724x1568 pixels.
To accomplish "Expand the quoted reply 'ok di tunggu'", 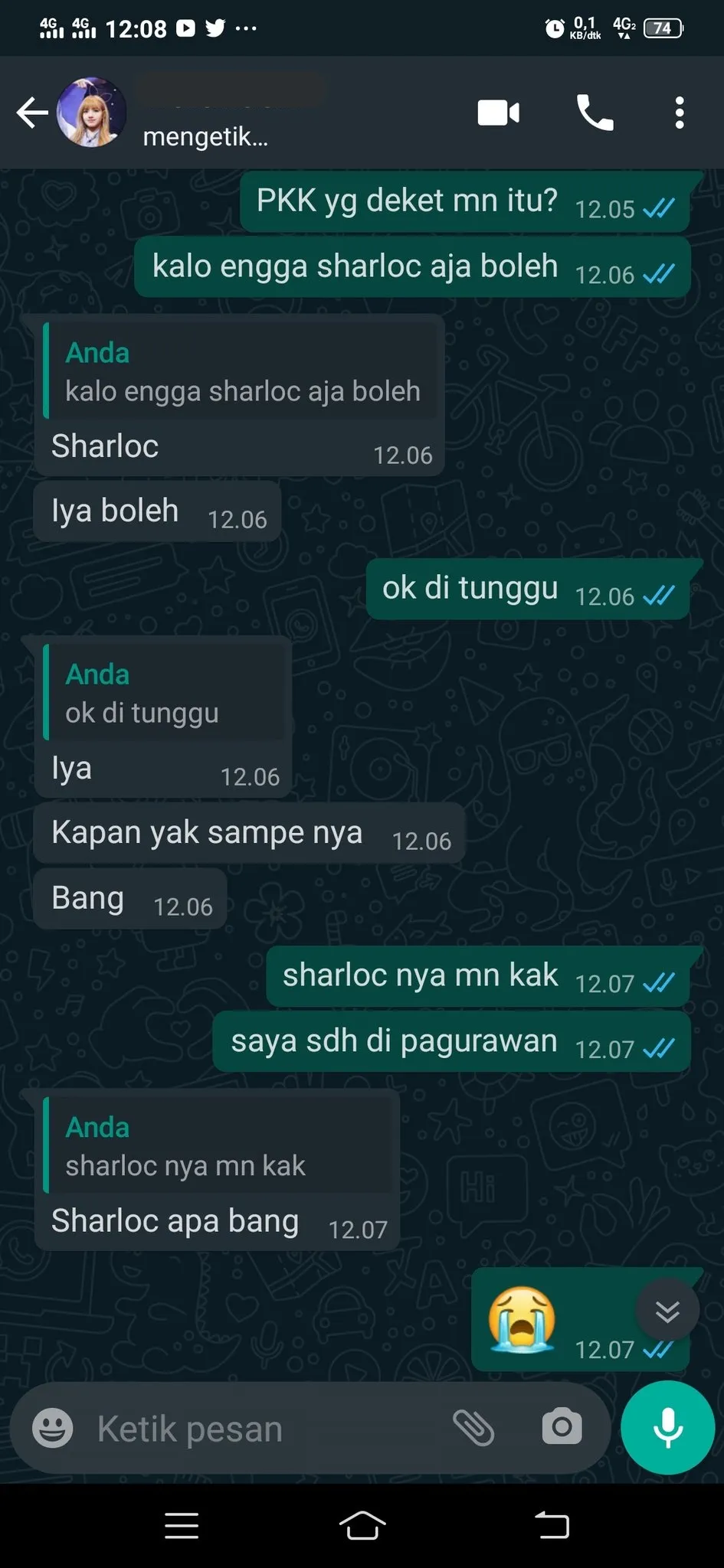I will click(x=165, y=691).
